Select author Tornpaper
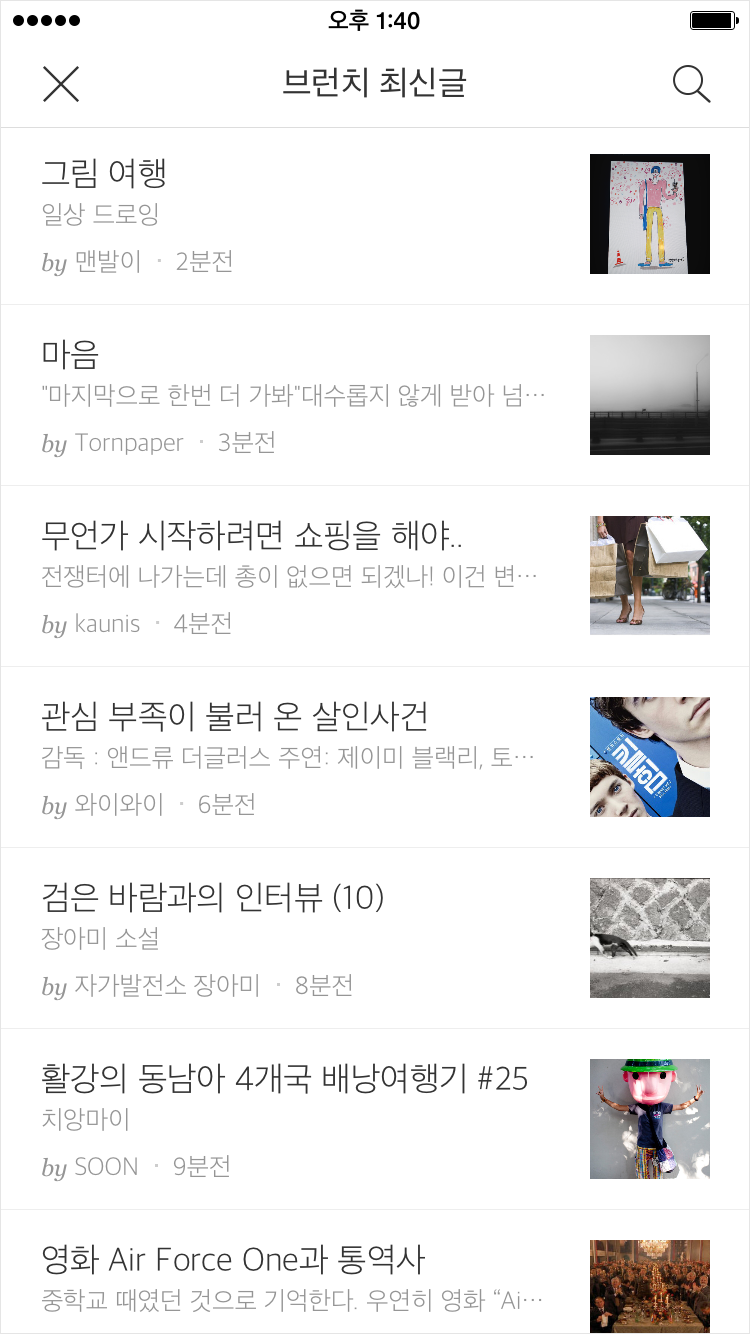Screen dimensions: 750x1334 (x=128, y=442)
